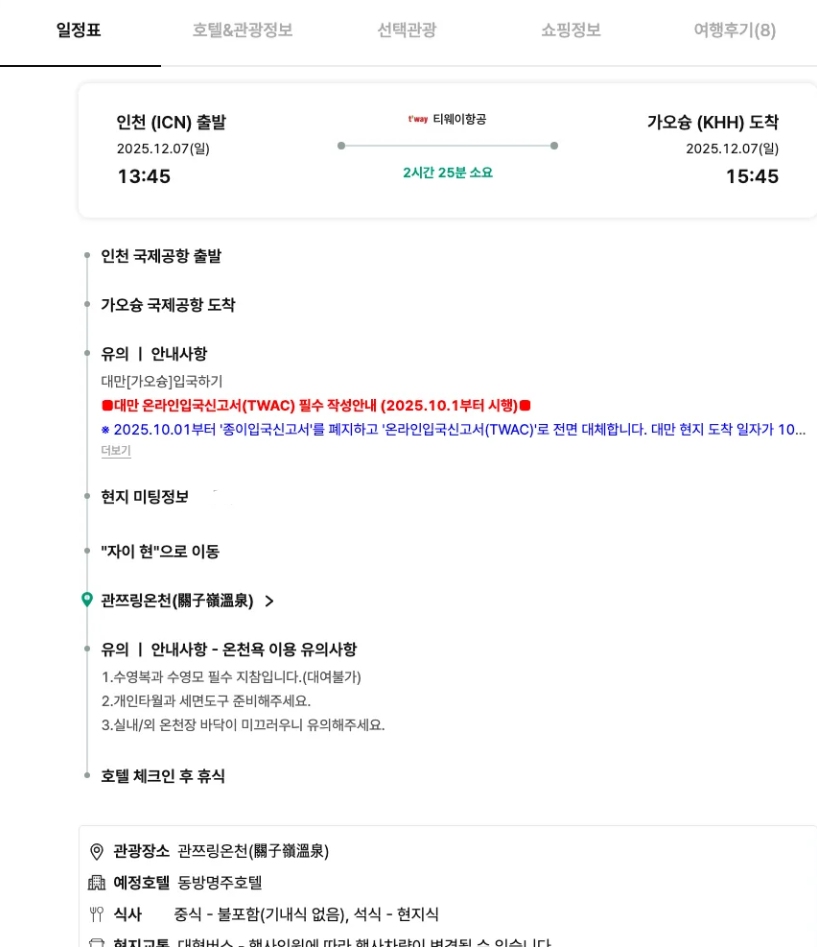Select the 일정표 tab

coord(78,30)
